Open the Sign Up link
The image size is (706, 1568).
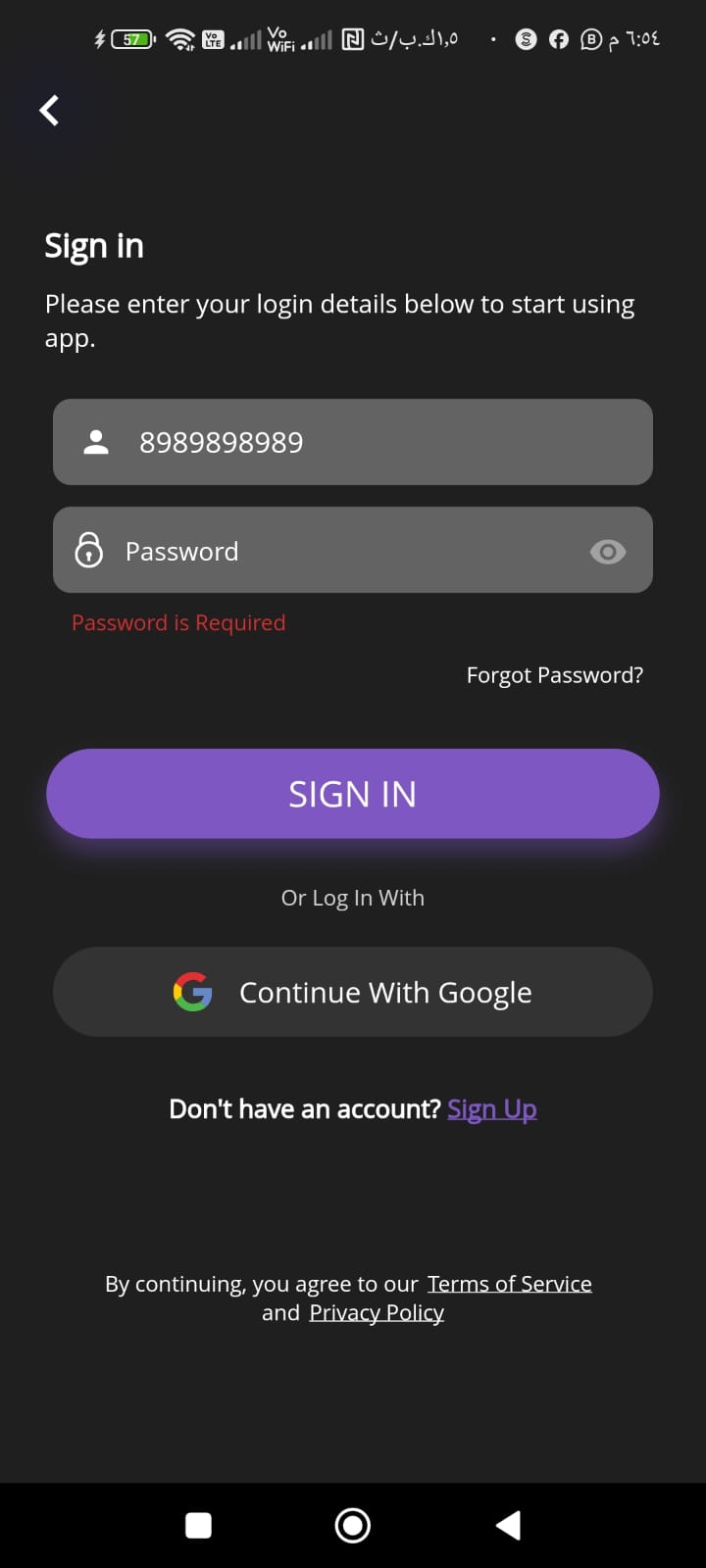[492, 1109]
